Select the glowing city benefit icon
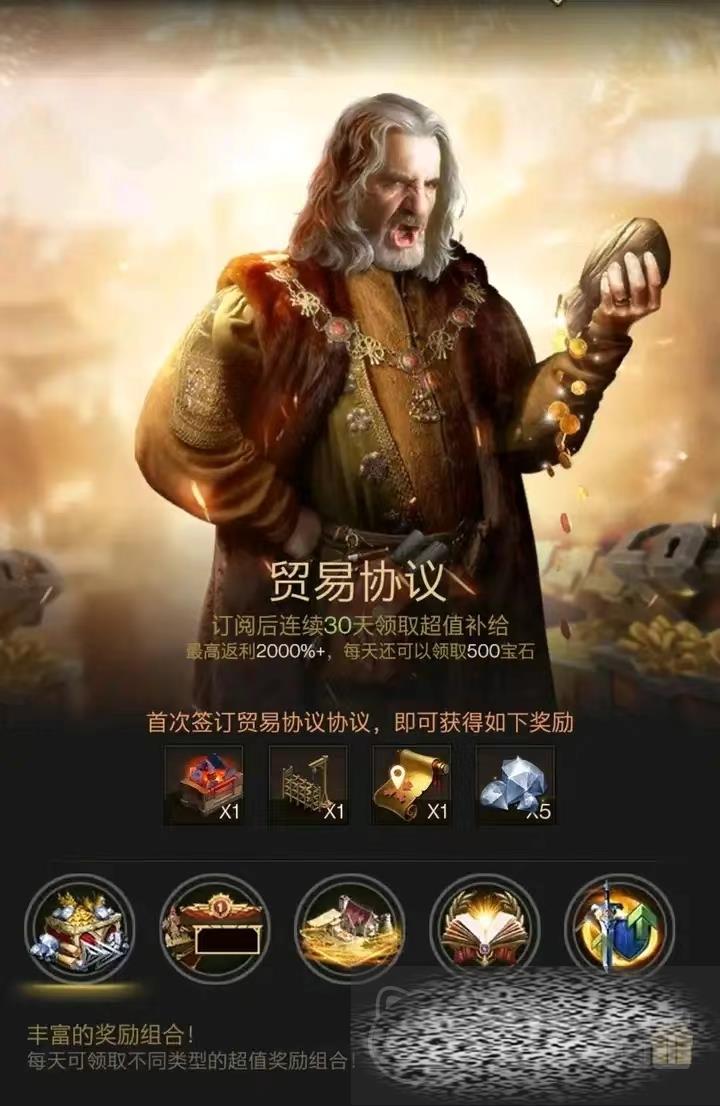The height and width of the screenshot is (1106, 720). (350, 928)
